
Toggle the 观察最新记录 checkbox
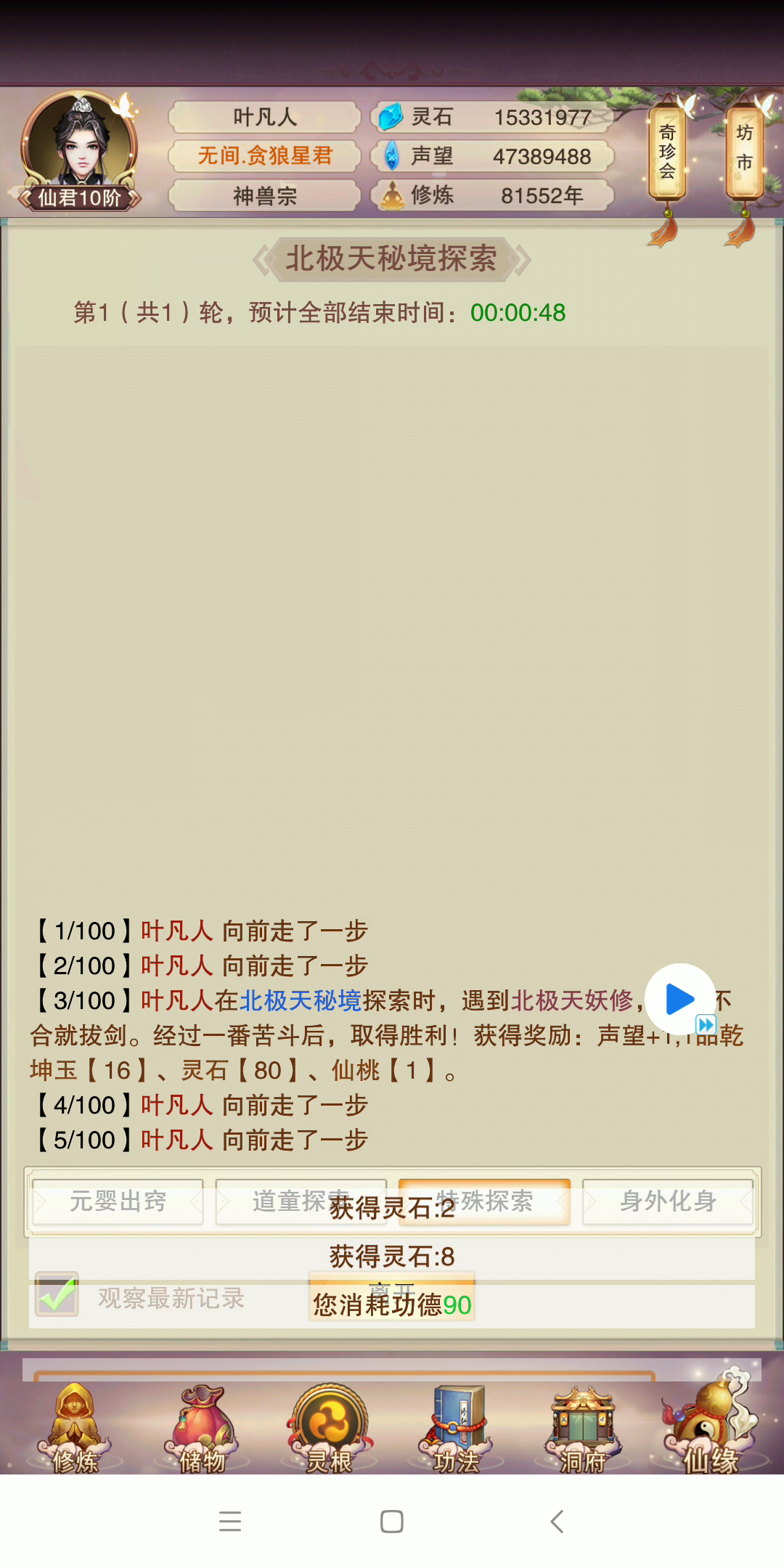(57, 1294)
